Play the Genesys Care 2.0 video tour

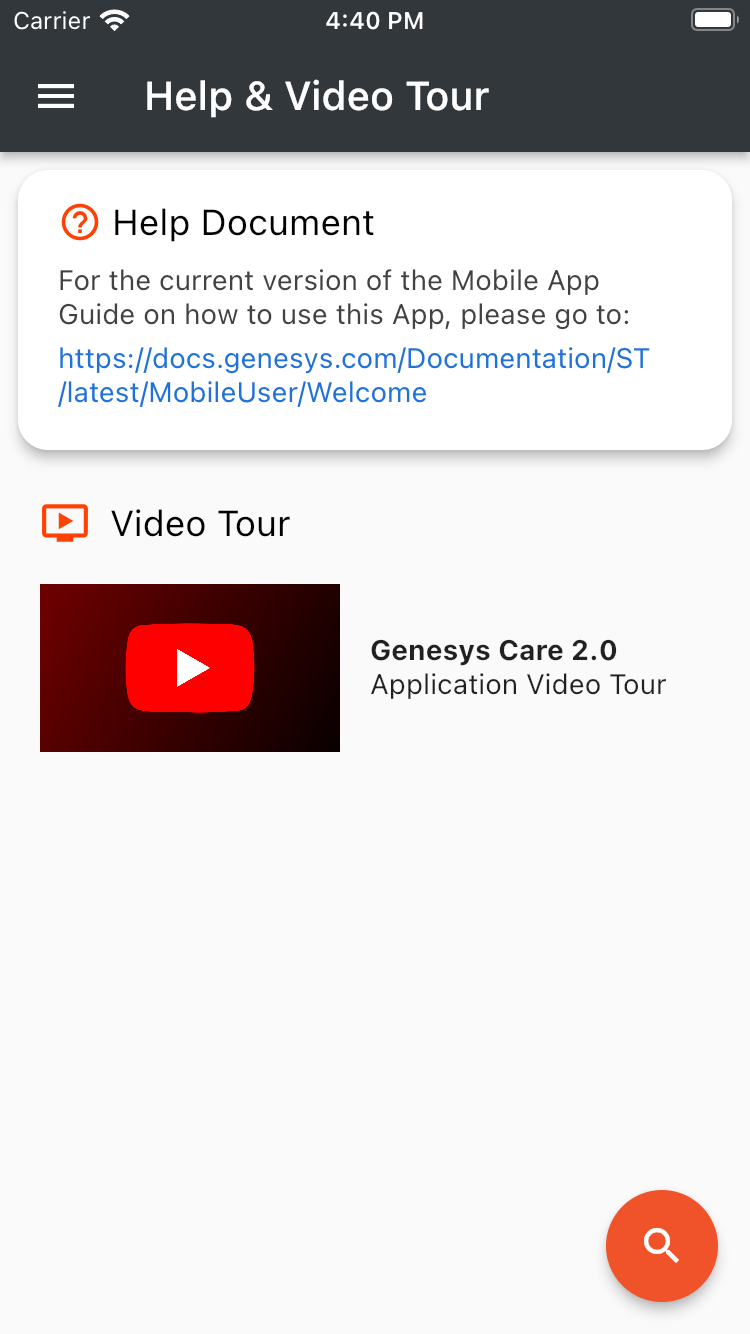pyautogui.click(x=190, y=668)
